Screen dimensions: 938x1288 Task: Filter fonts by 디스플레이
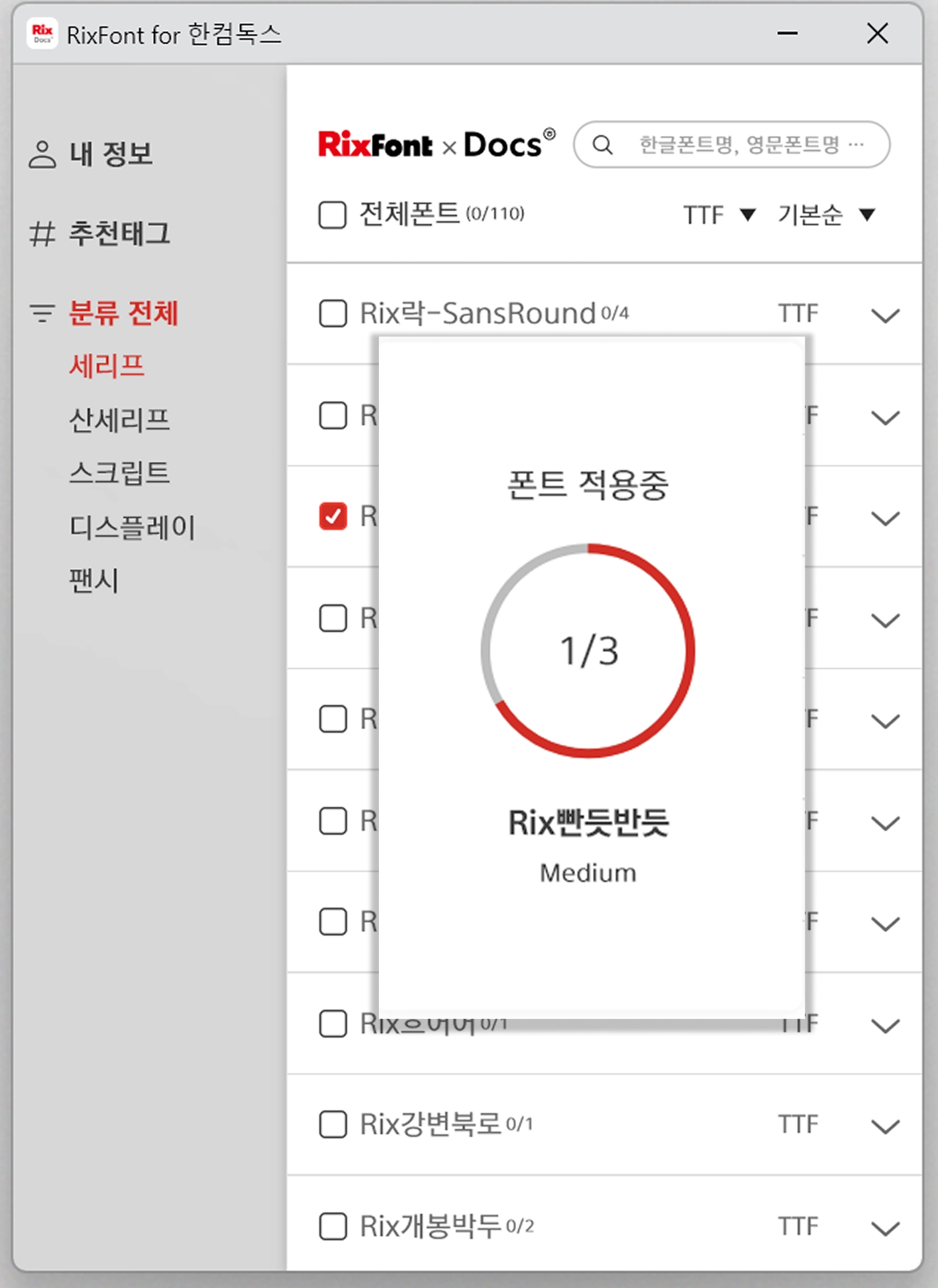tap(132, 527)
